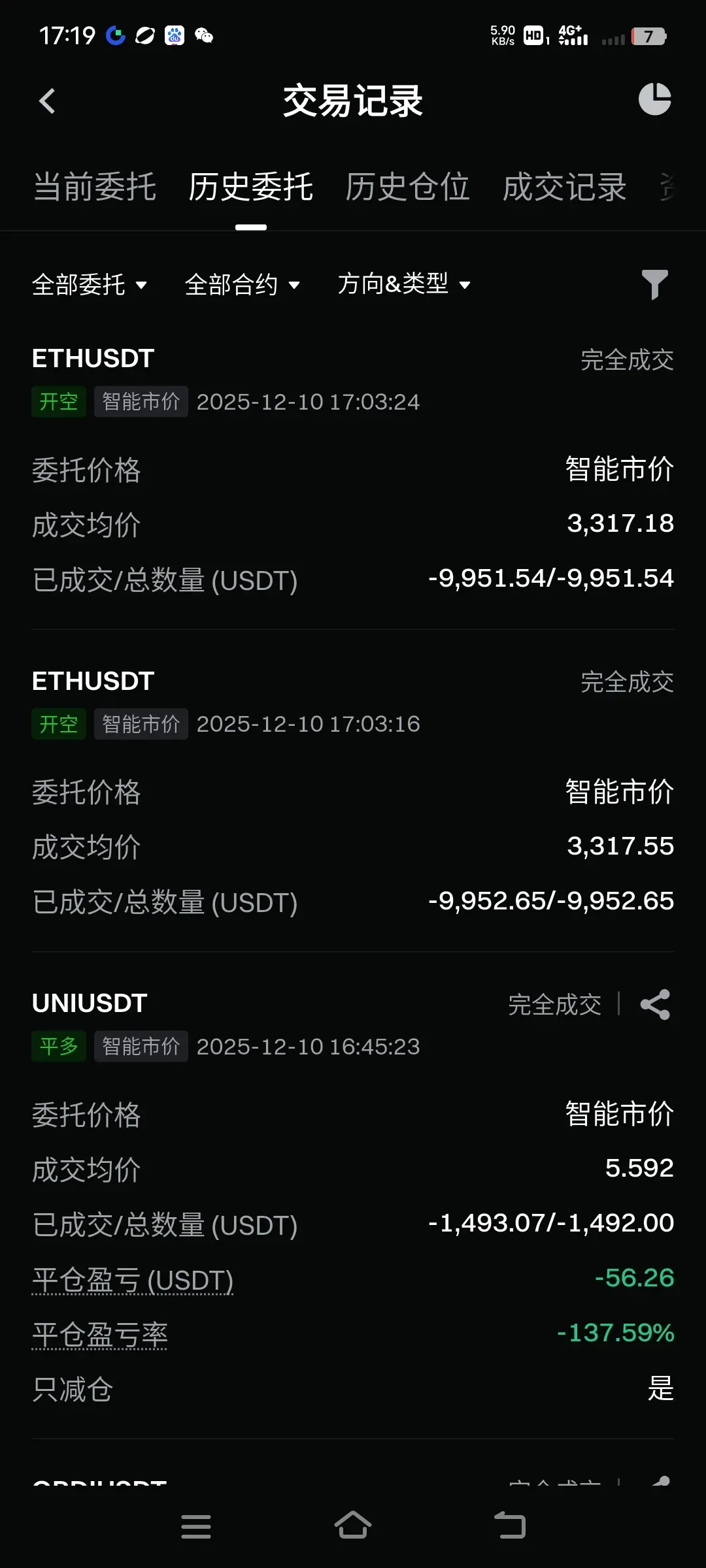This screenshot has height=1568, width=706.
Task: Open the pie chart statistics icon
Action: tap(654, 99)
